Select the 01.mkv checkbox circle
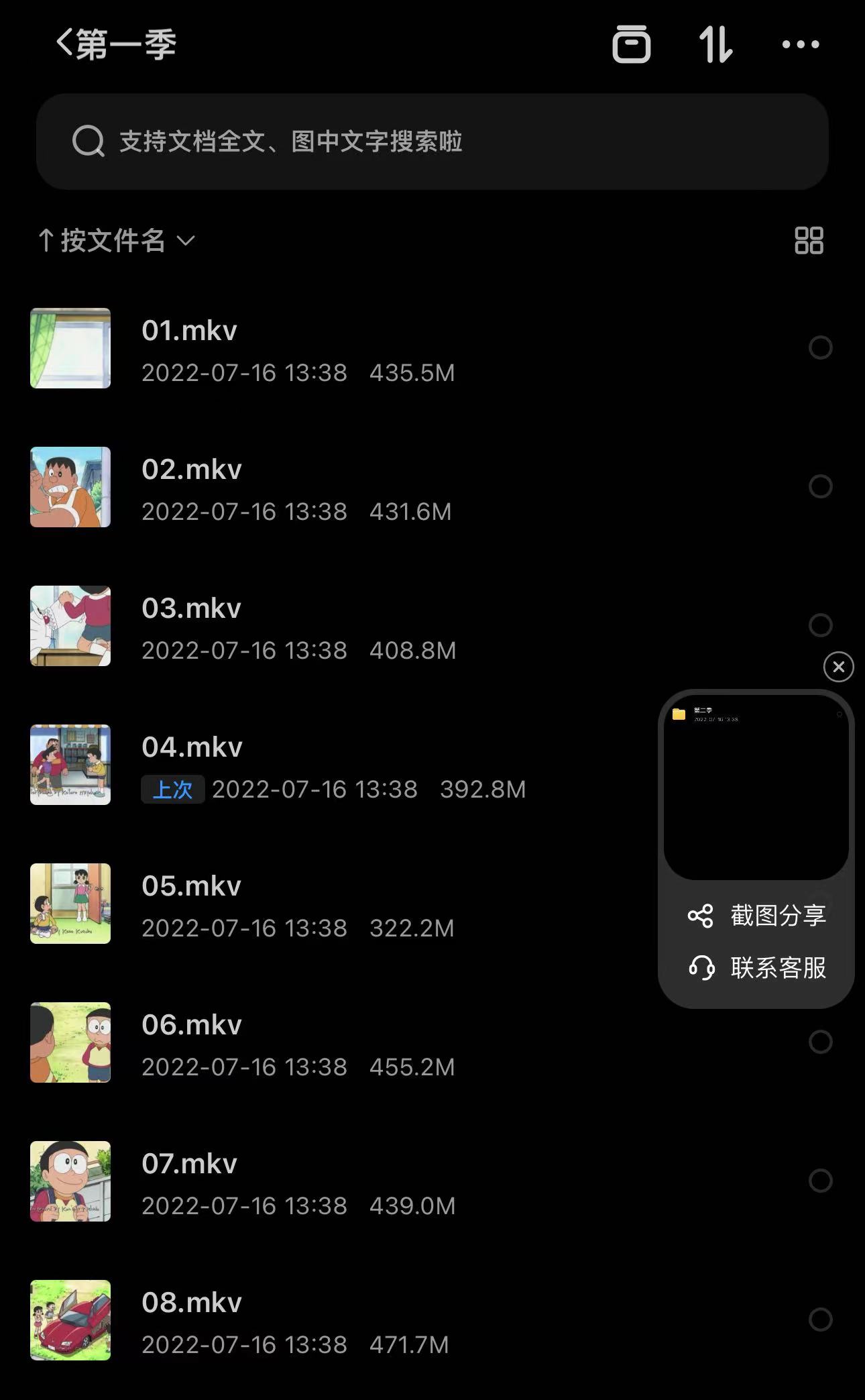The width and height of the screenshot is (865, 1400). (820, 347)
